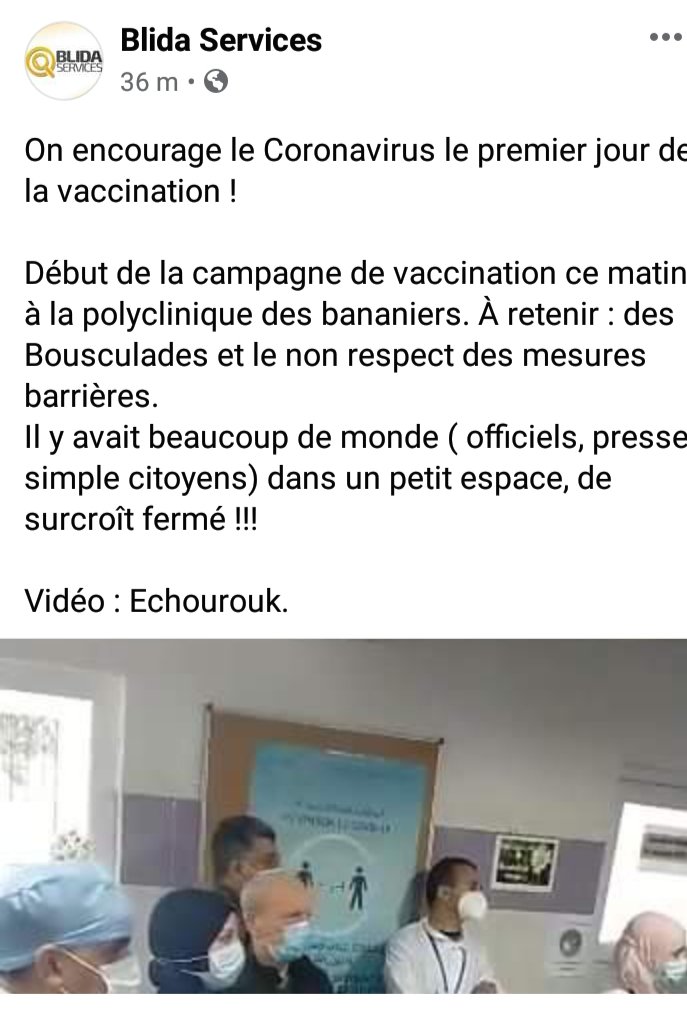Tap the 36 m post timestamp
The height and width of the screenshot is (1014, 687).
(x=148, y=82)
